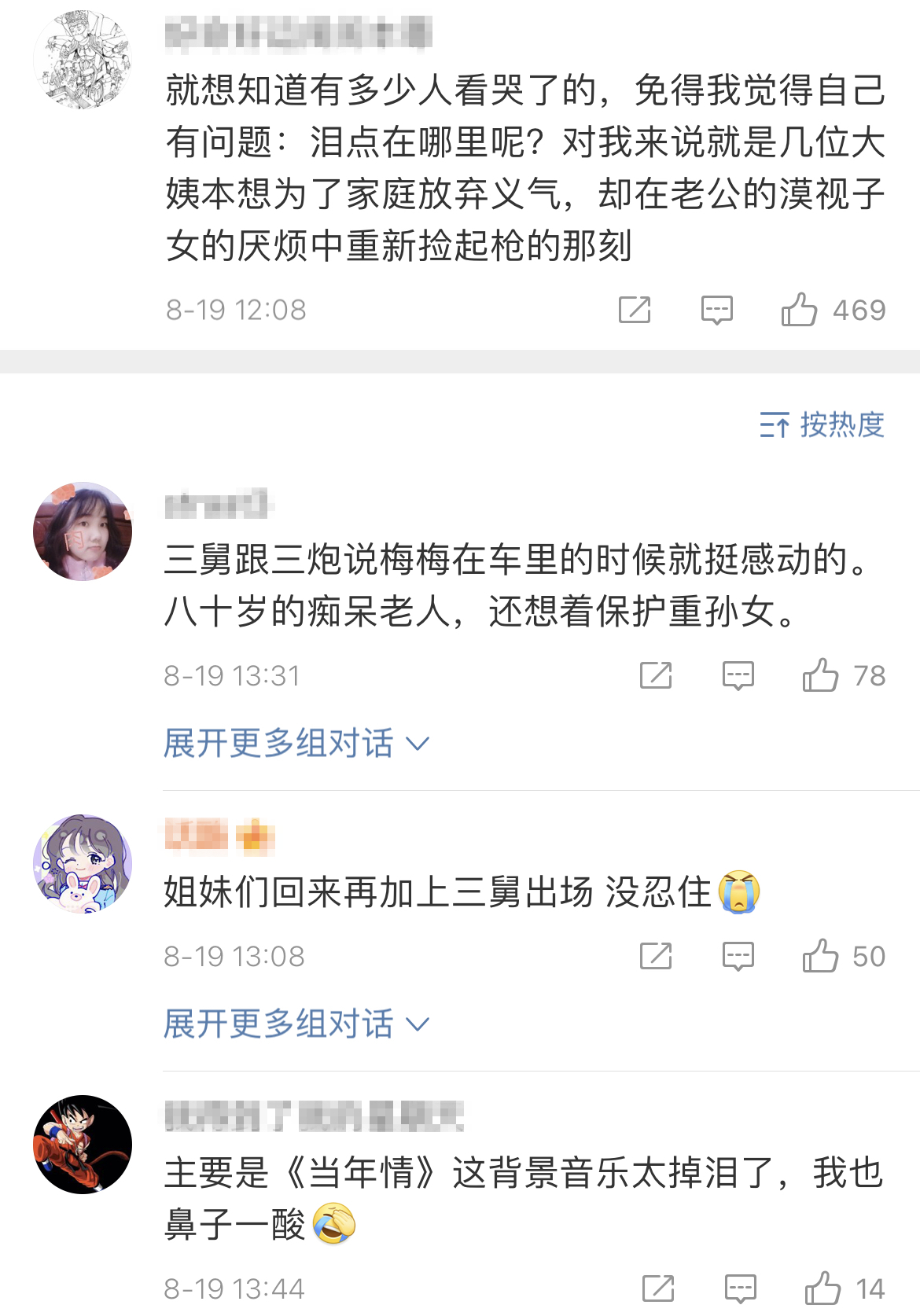Open the sketch-art avatar commenter's profile
Viewport: 920px width, 1316px height.
coord(83,60)
